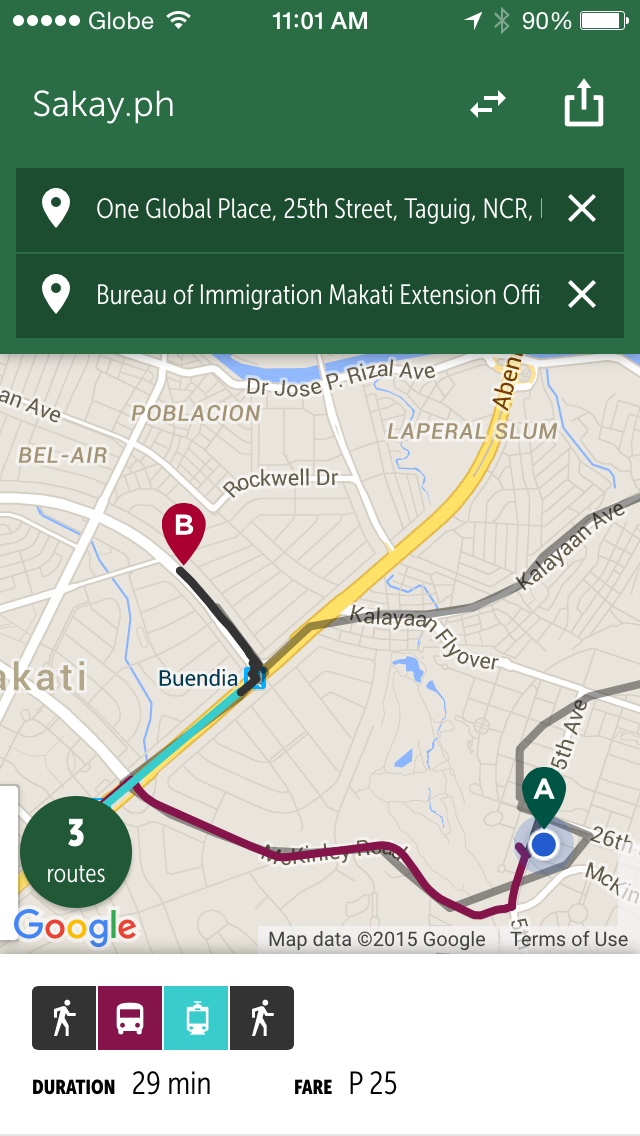640x1136 pixels.
Task: Select the bus step of the route
Action: tap(130, 1018)
